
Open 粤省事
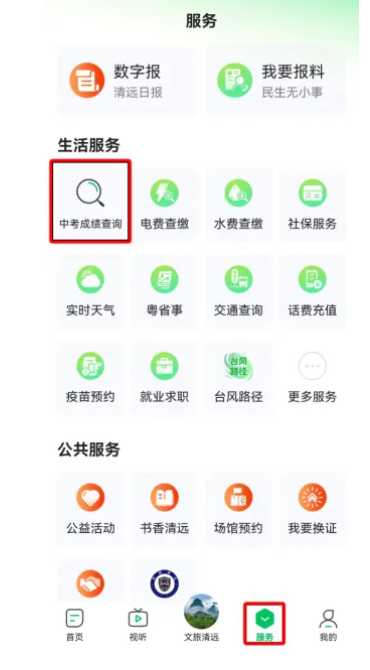point(164,292)
